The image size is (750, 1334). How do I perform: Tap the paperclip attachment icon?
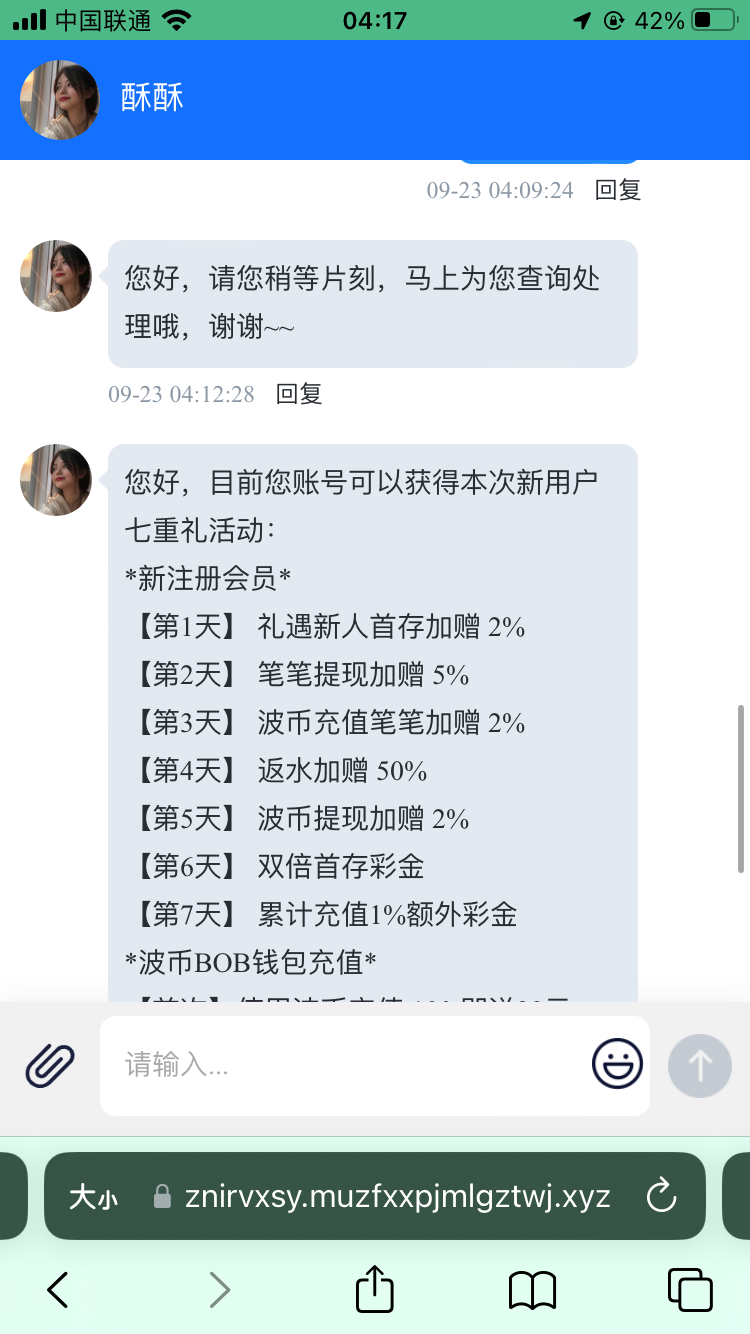[50, 1065]
